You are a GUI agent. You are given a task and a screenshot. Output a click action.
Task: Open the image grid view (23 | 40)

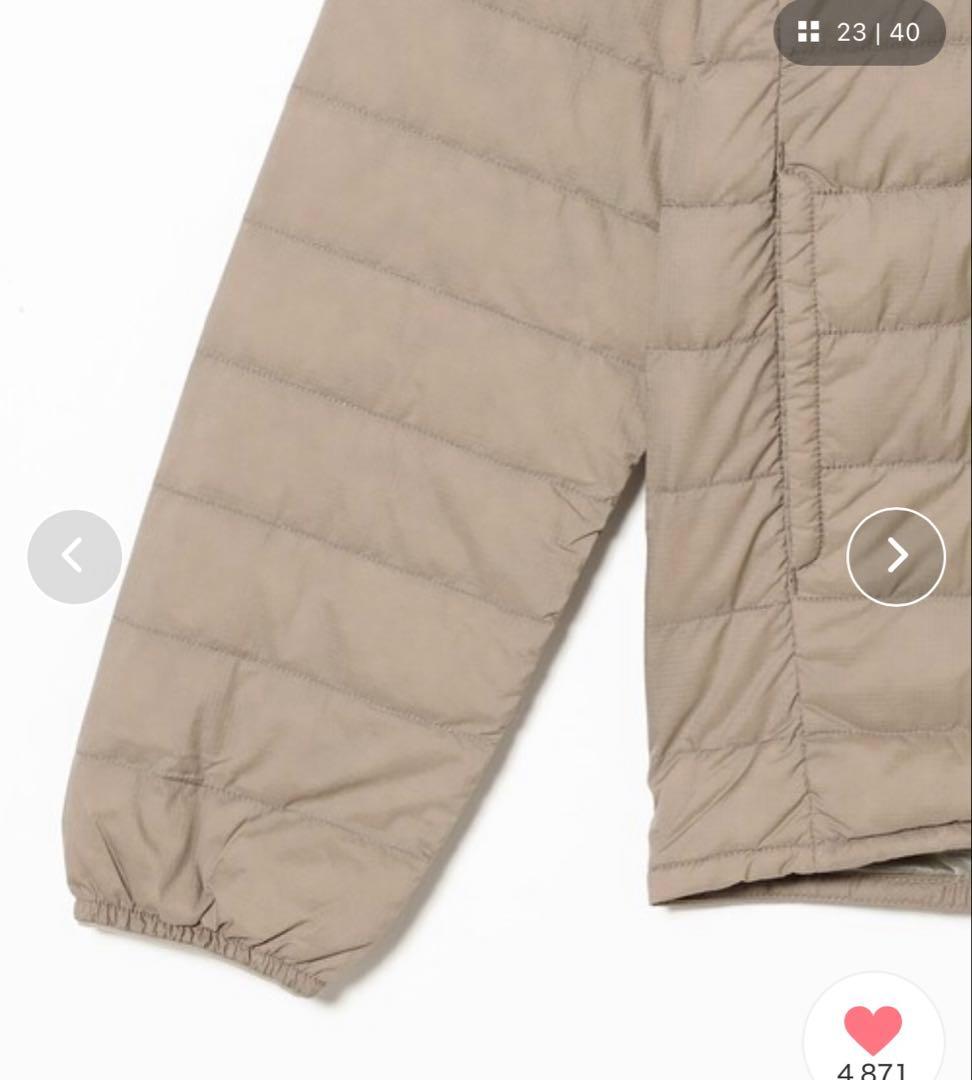[x=859, y=33]
